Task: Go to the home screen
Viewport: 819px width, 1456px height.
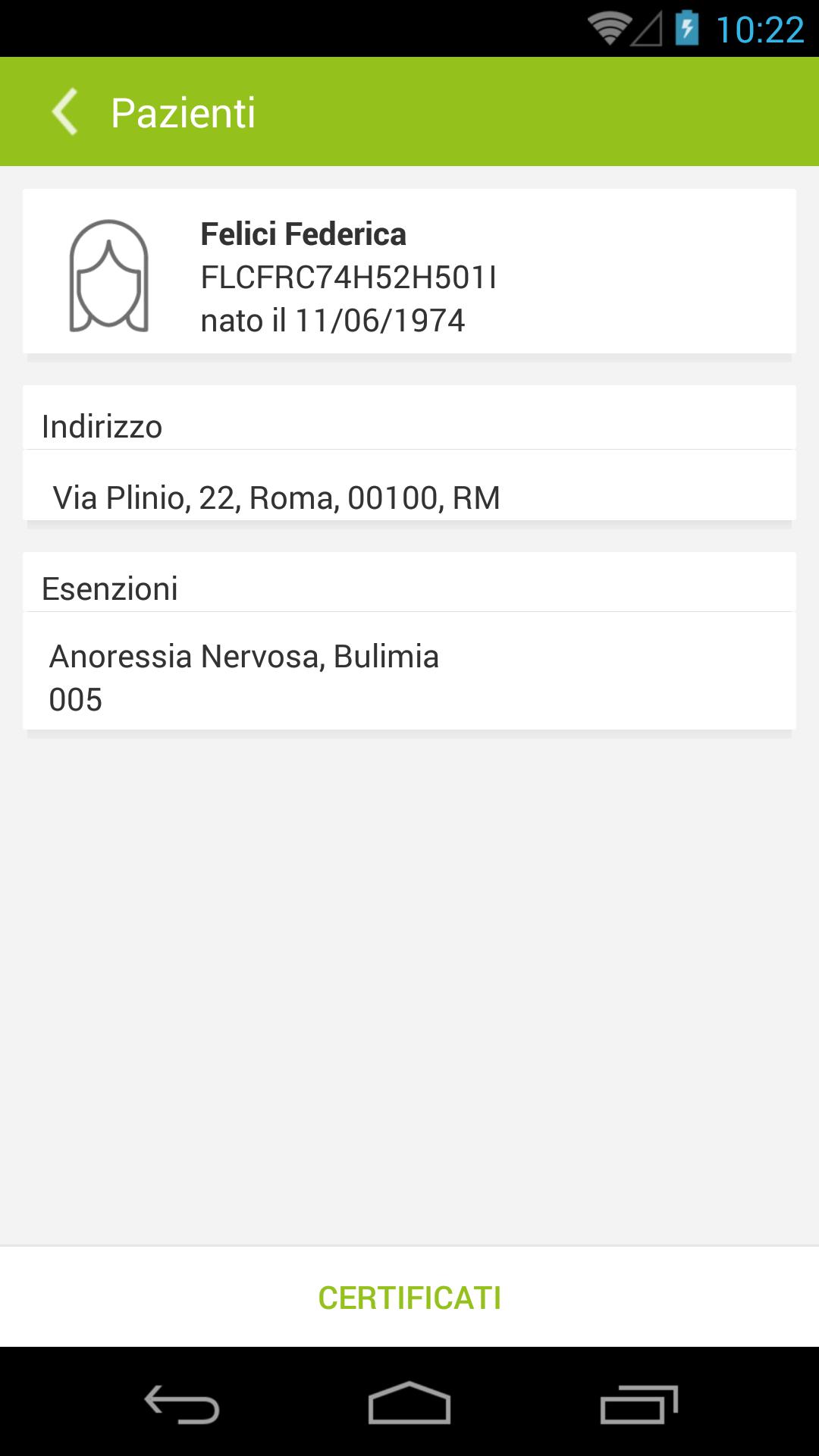Action: [409, 1404]
